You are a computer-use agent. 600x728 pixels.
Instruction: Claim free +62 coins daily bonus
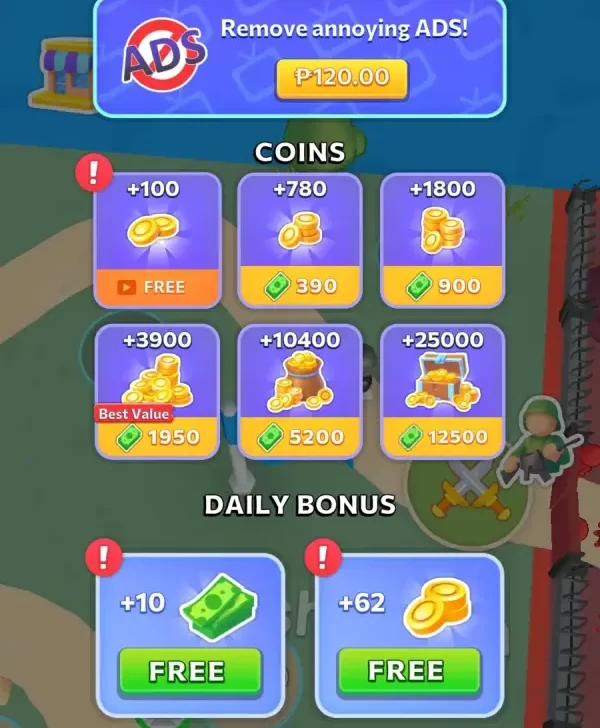(406, 671)
